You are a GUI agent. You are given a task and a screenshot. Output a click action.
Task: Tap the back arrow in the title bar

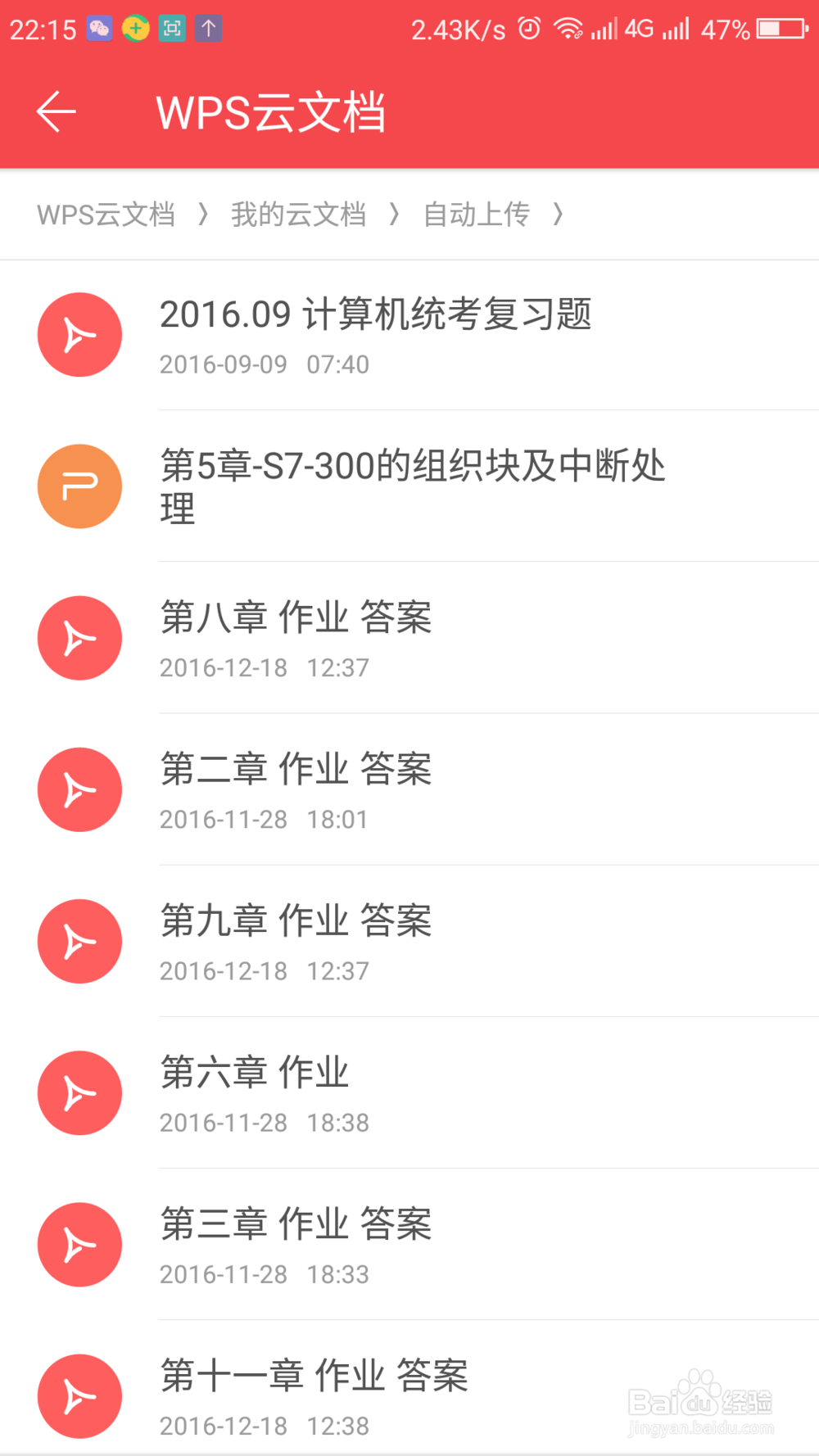click(x=55, y=111)
